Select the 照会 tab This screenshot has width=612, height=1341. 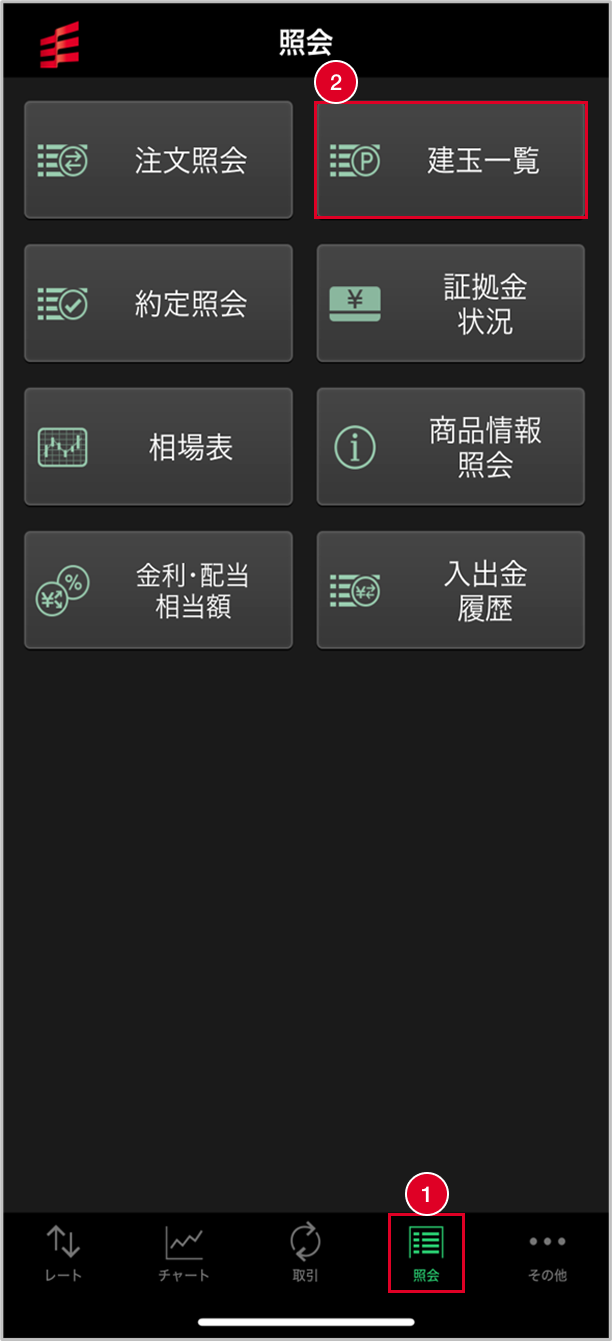coord(426,1253)
